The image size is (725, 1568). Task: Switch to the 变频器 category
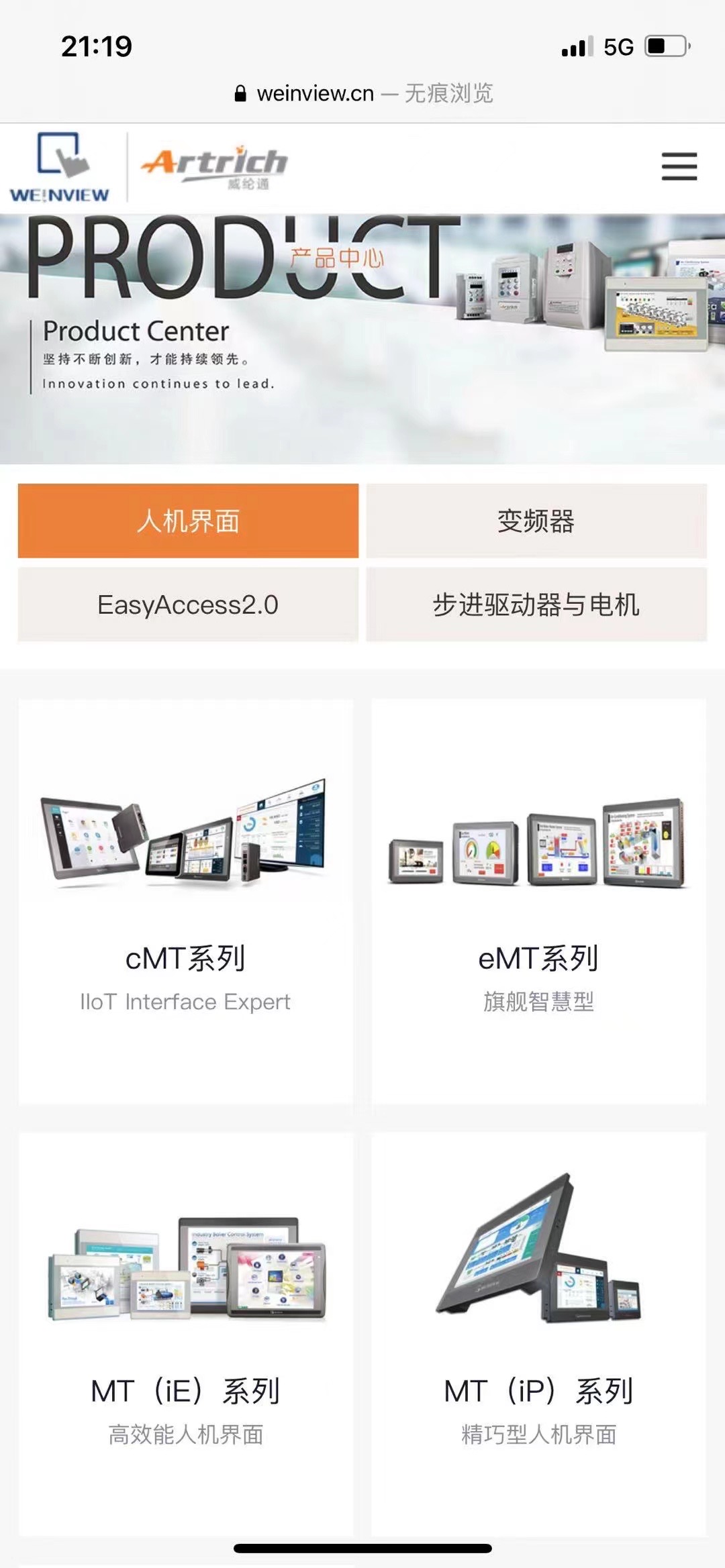536,521
